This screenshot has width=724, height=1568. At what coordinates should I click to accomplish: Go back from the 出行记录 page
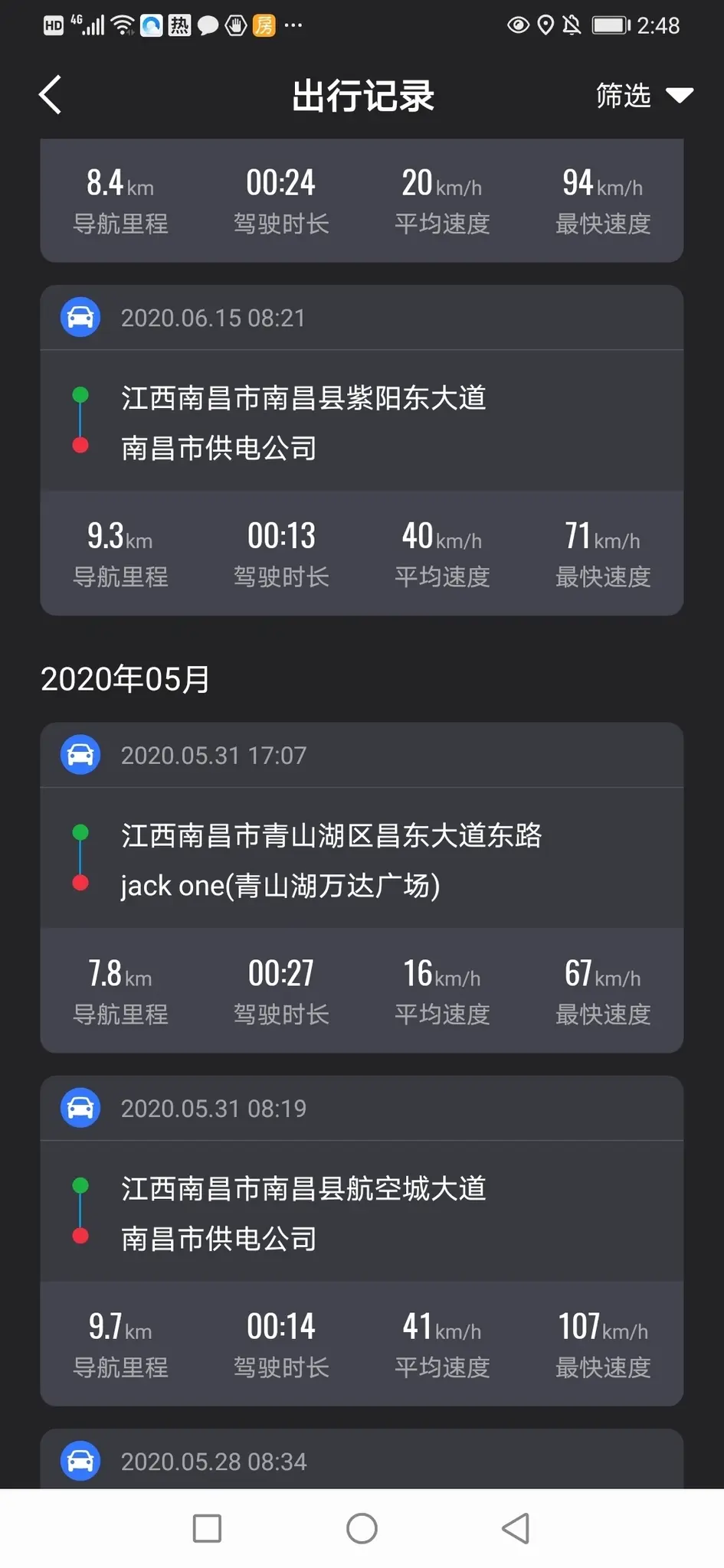51,96
